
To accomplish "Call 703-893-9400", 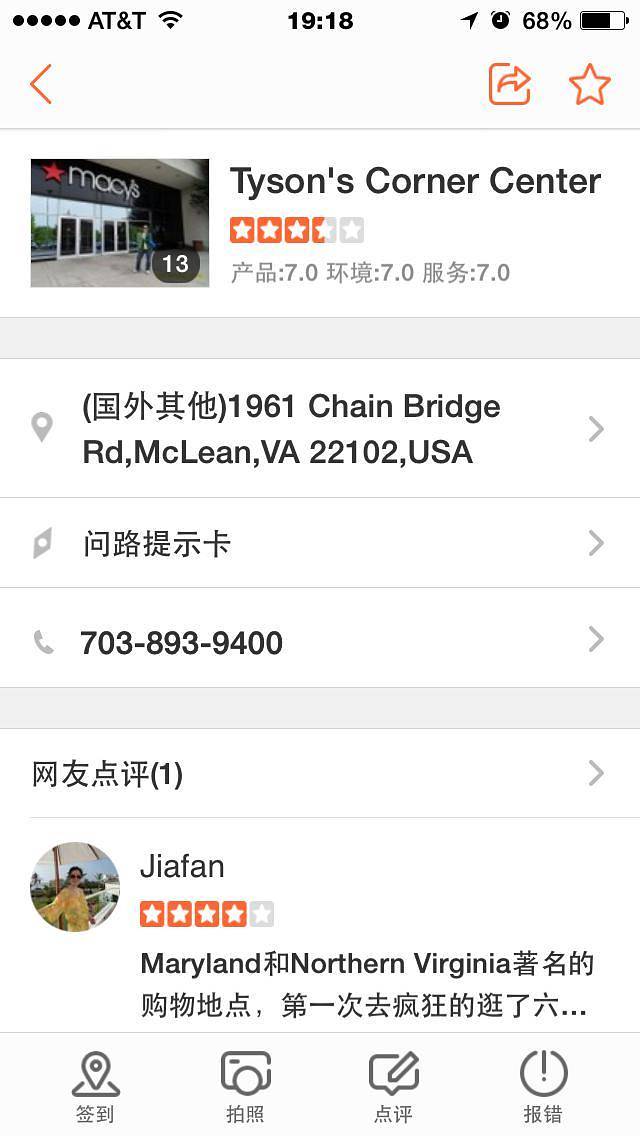I will [320, 642].
